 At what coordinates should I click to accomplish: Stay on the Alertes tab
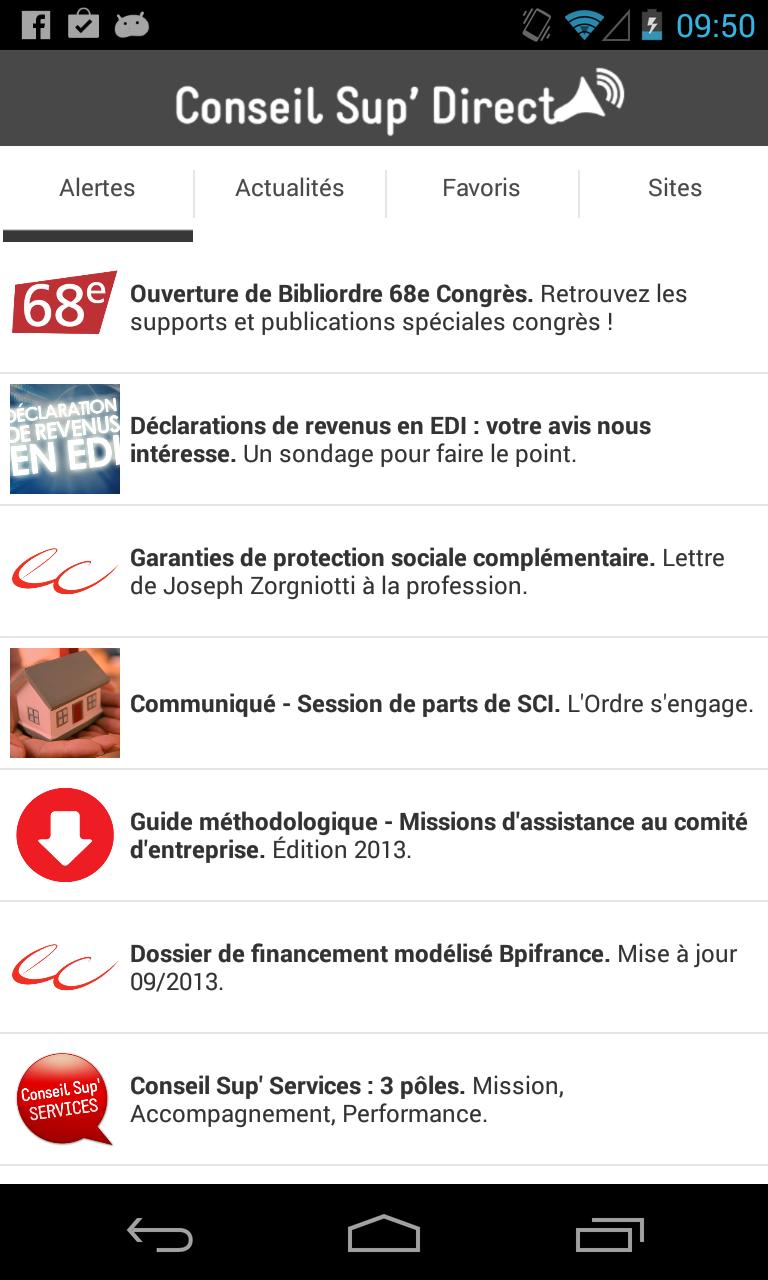point(96,188)
